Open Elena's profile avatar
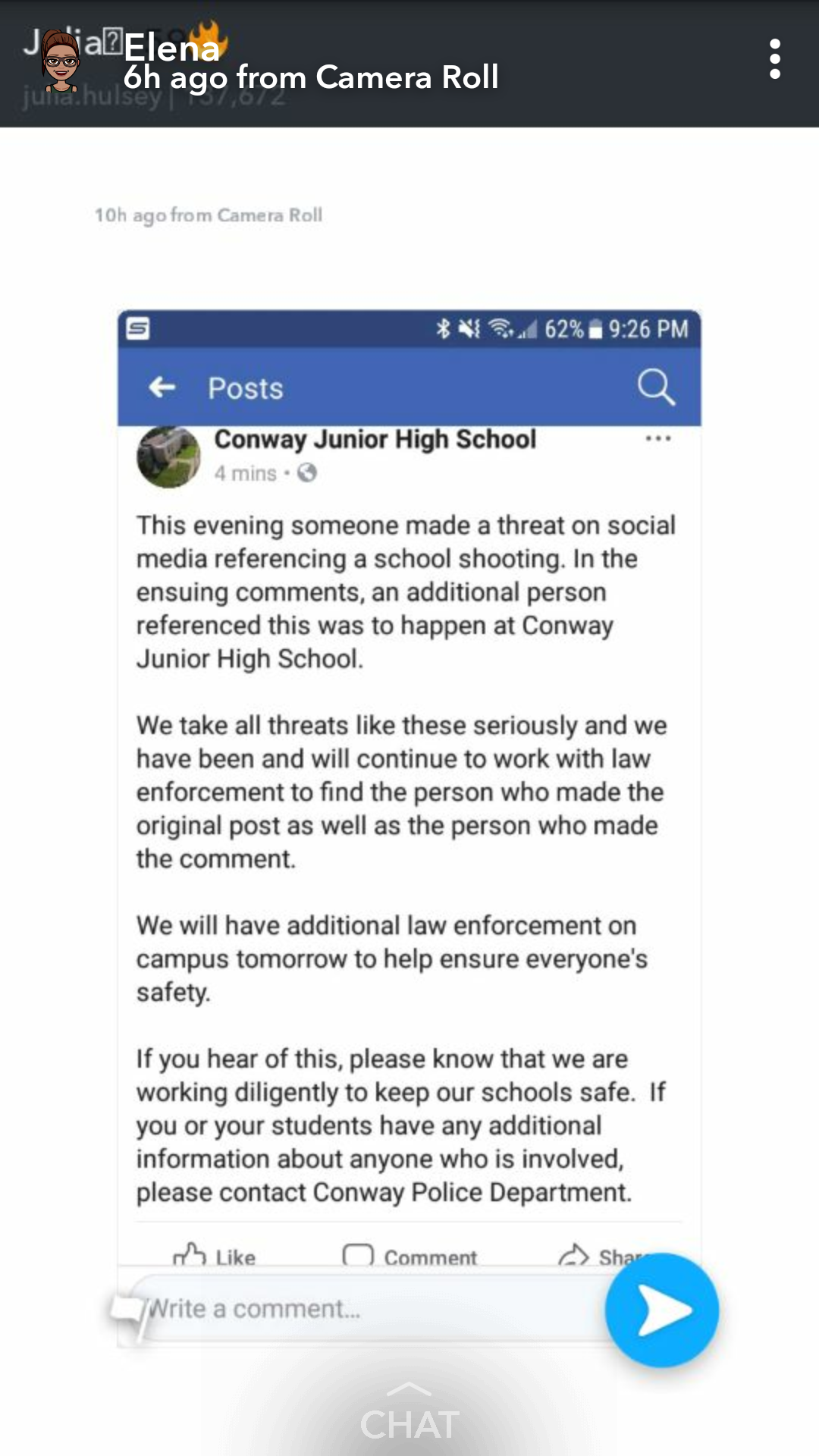 coord(61,61)
